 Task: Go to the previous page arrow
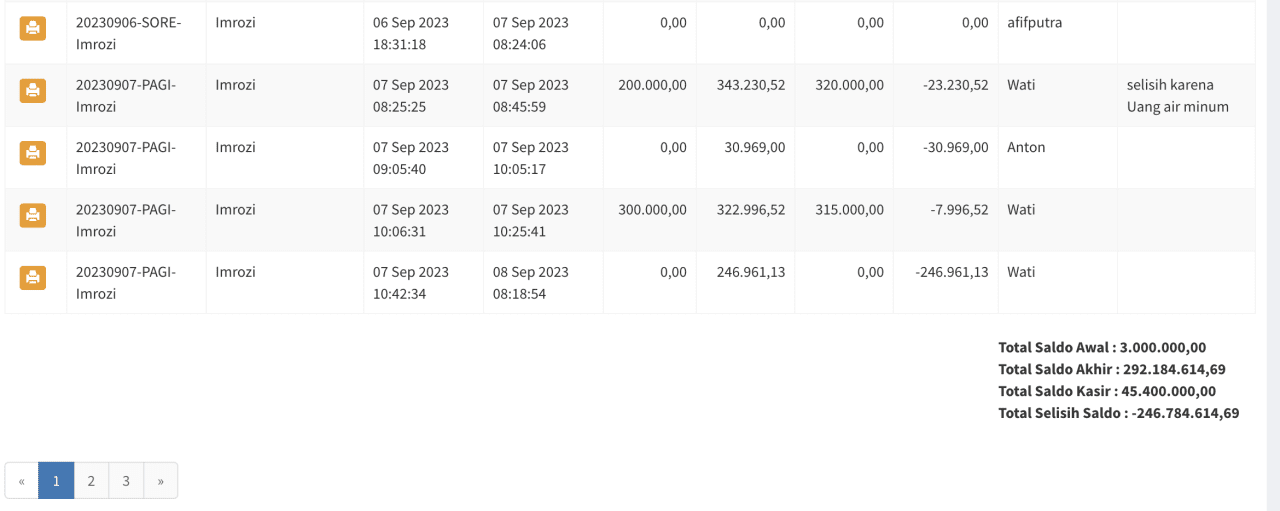(22, 480)
